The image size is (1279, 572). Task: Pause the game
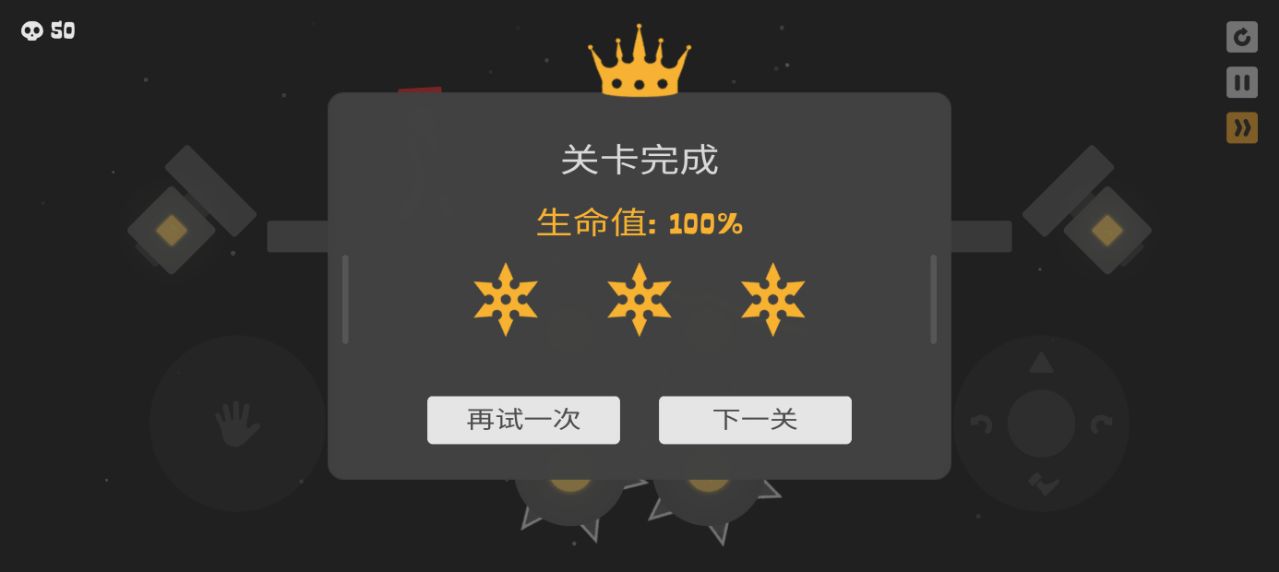(x=1242, y=82)
